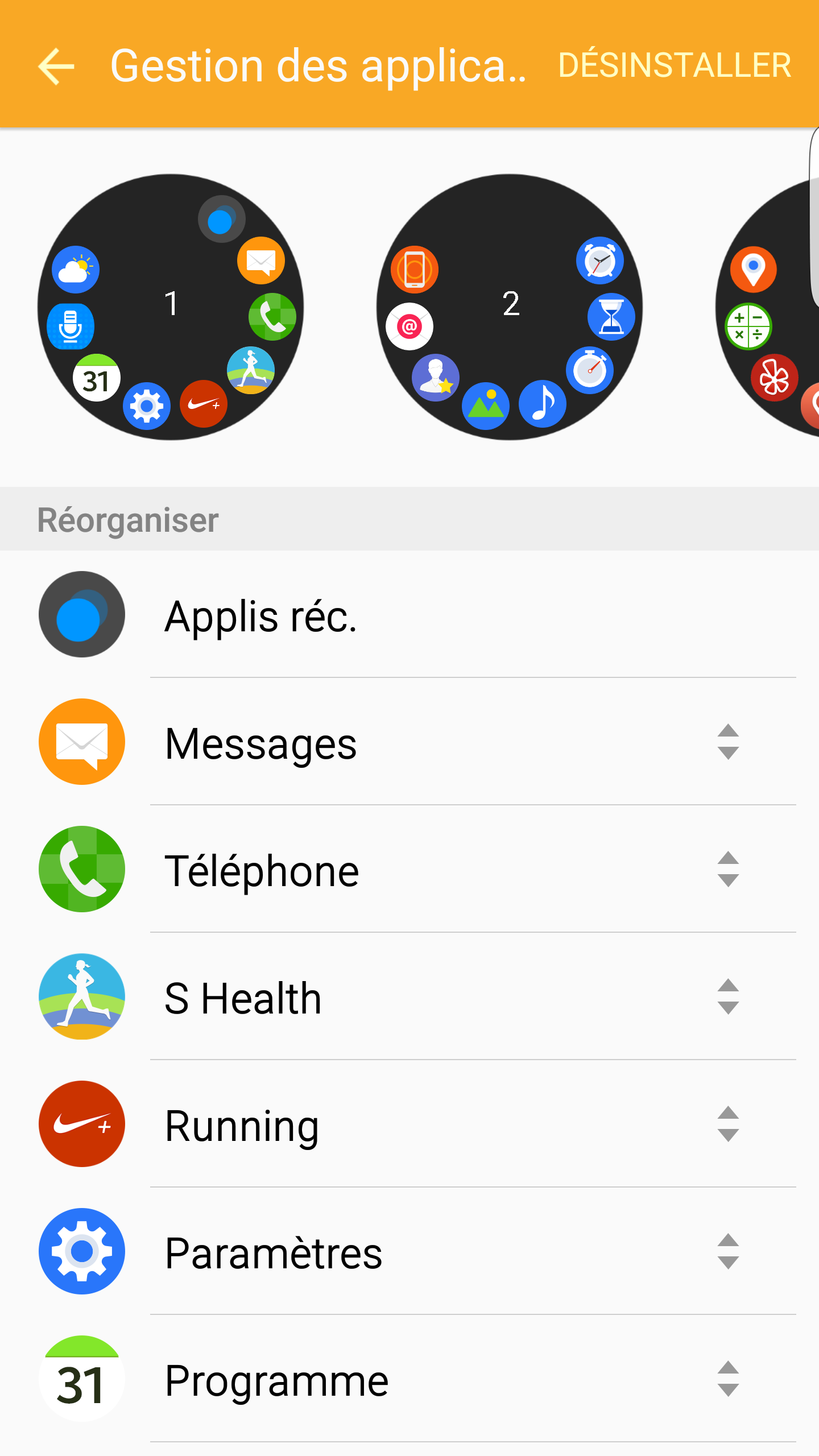
Task: Open the third watch app screen
Action: (767, 307)
